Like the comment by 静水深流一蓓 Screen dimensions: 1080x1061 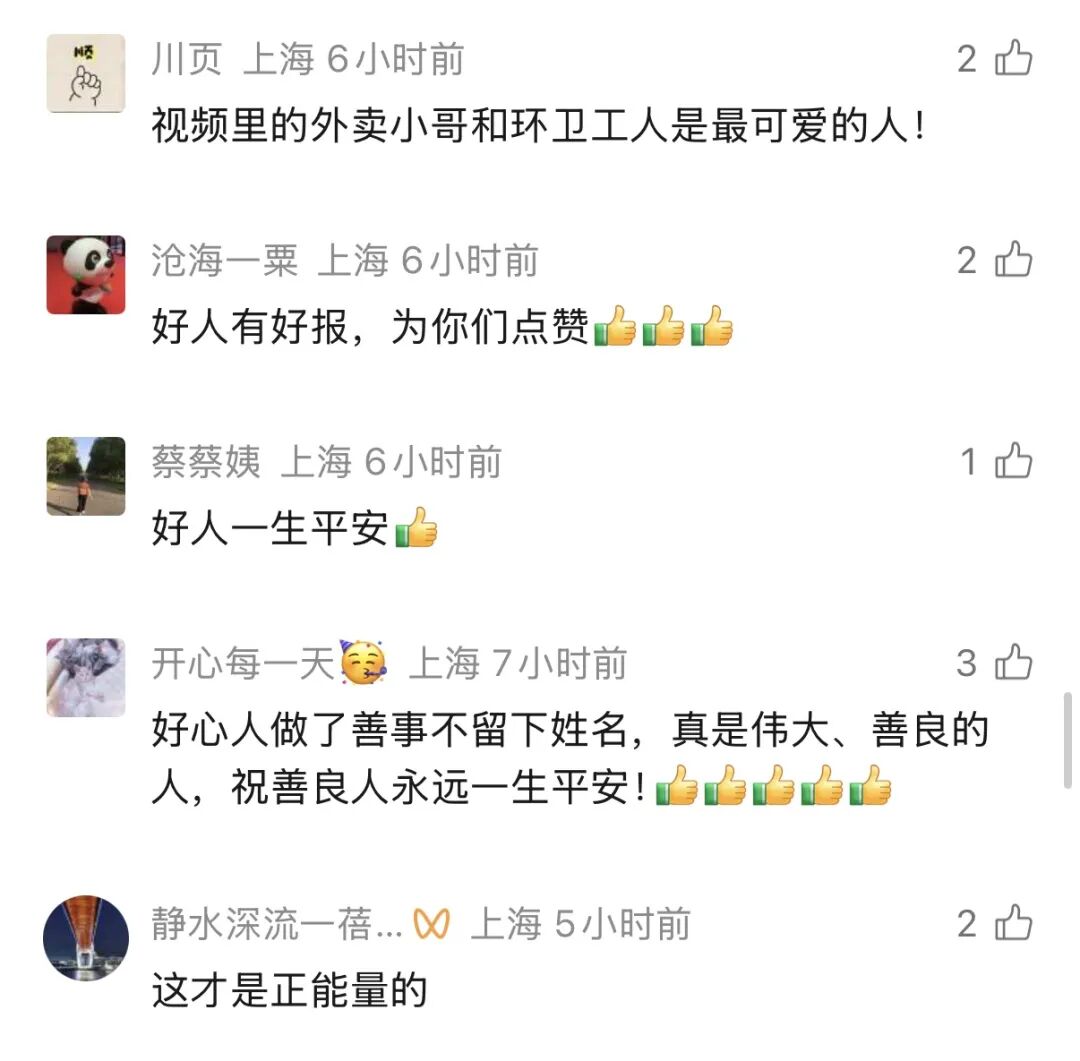click(x=1013, y=923)
